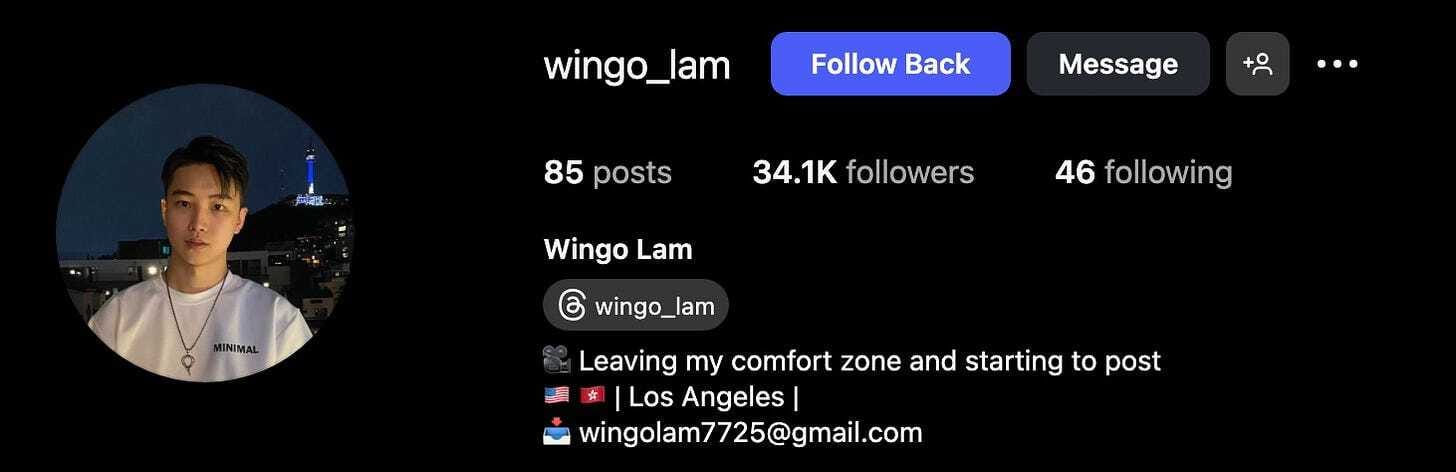View the 46 following list

(x=1143, y=172)
